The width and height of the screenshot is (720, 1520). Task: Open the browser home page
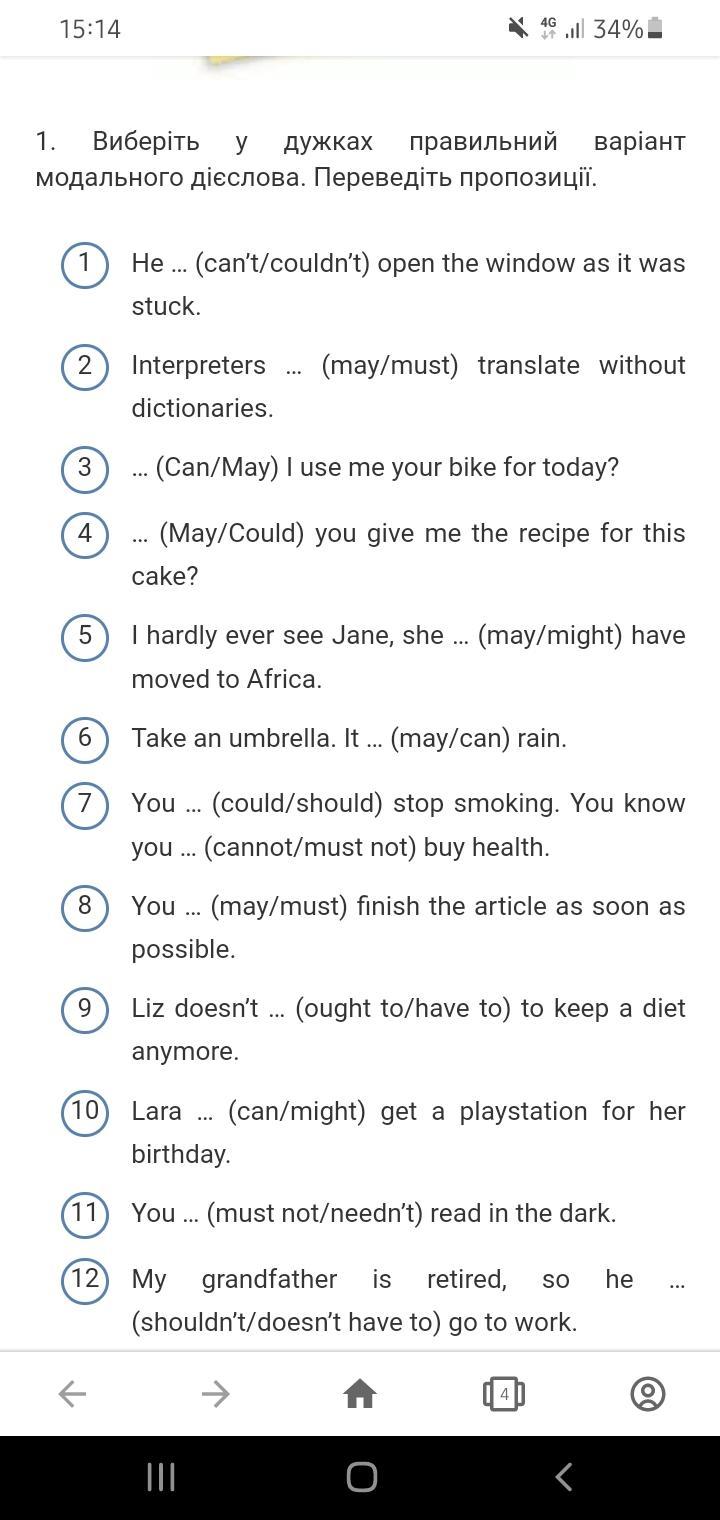(x=360, y=1394)
